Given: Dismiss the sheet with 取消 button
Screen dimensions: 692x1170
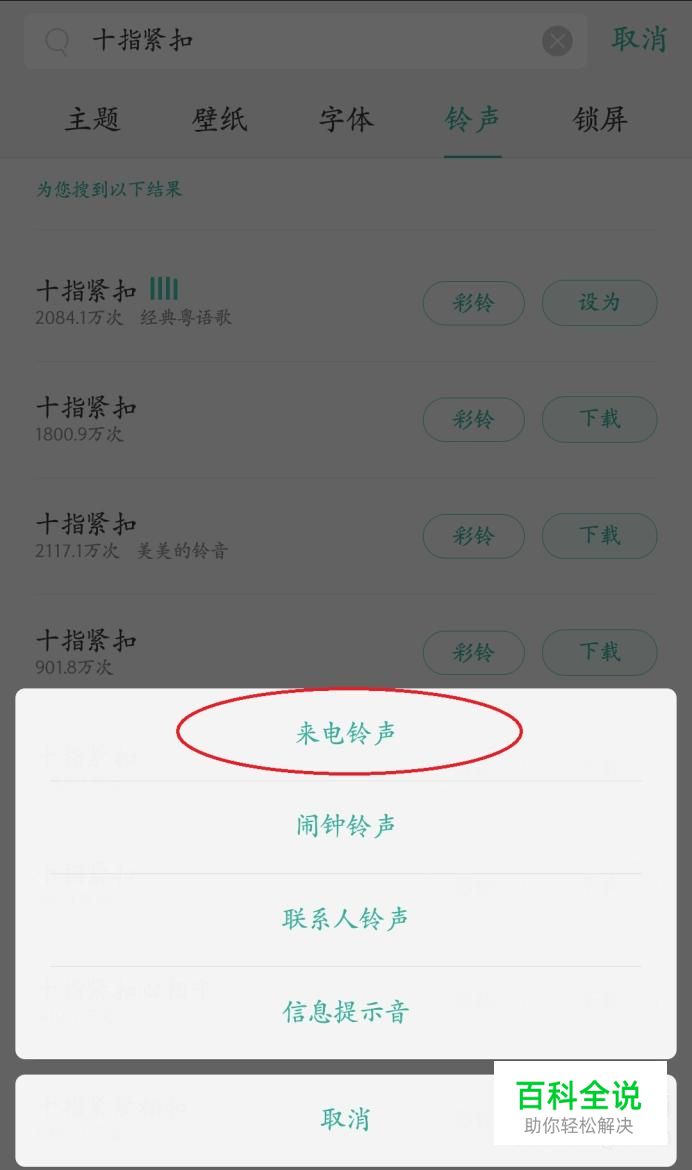Looking at the screenshot, I should pyautogui.click(x=346, y=1119).
